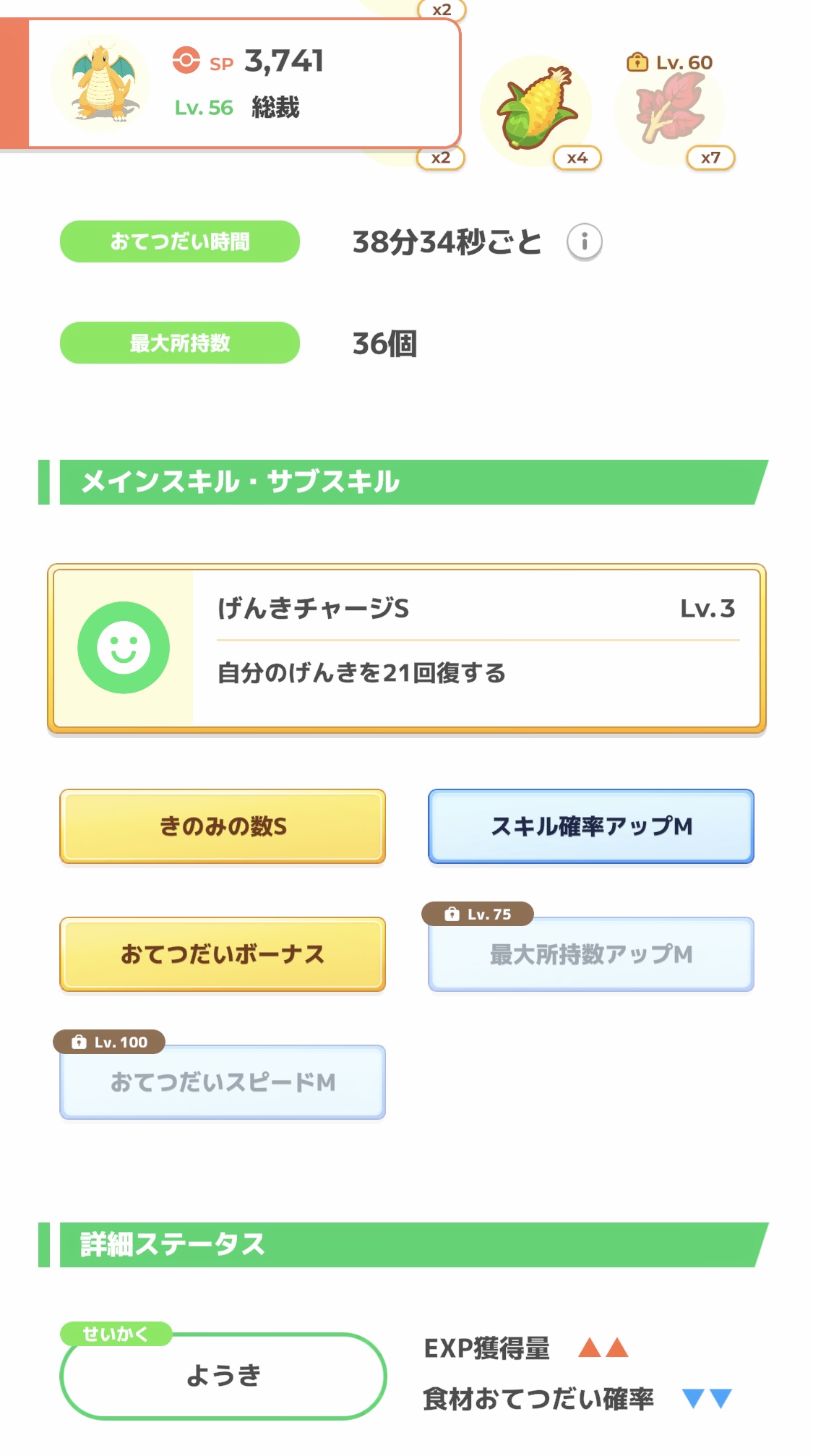Tap the おてつだいボーナス sub skill
The image size is (813, 1456).
[x=223, y=954]
